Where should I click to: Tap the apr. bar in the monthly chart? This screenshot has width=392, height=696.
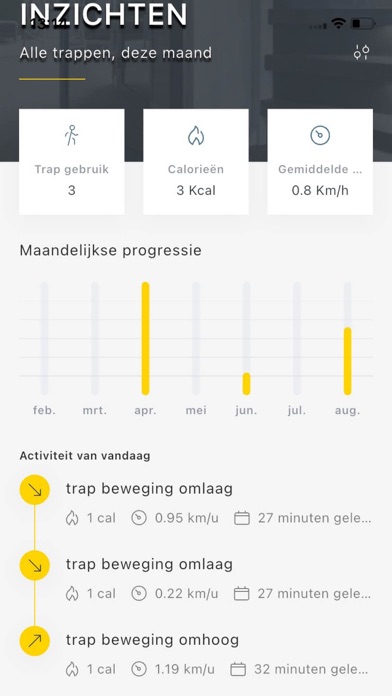(x=146, y=338)
